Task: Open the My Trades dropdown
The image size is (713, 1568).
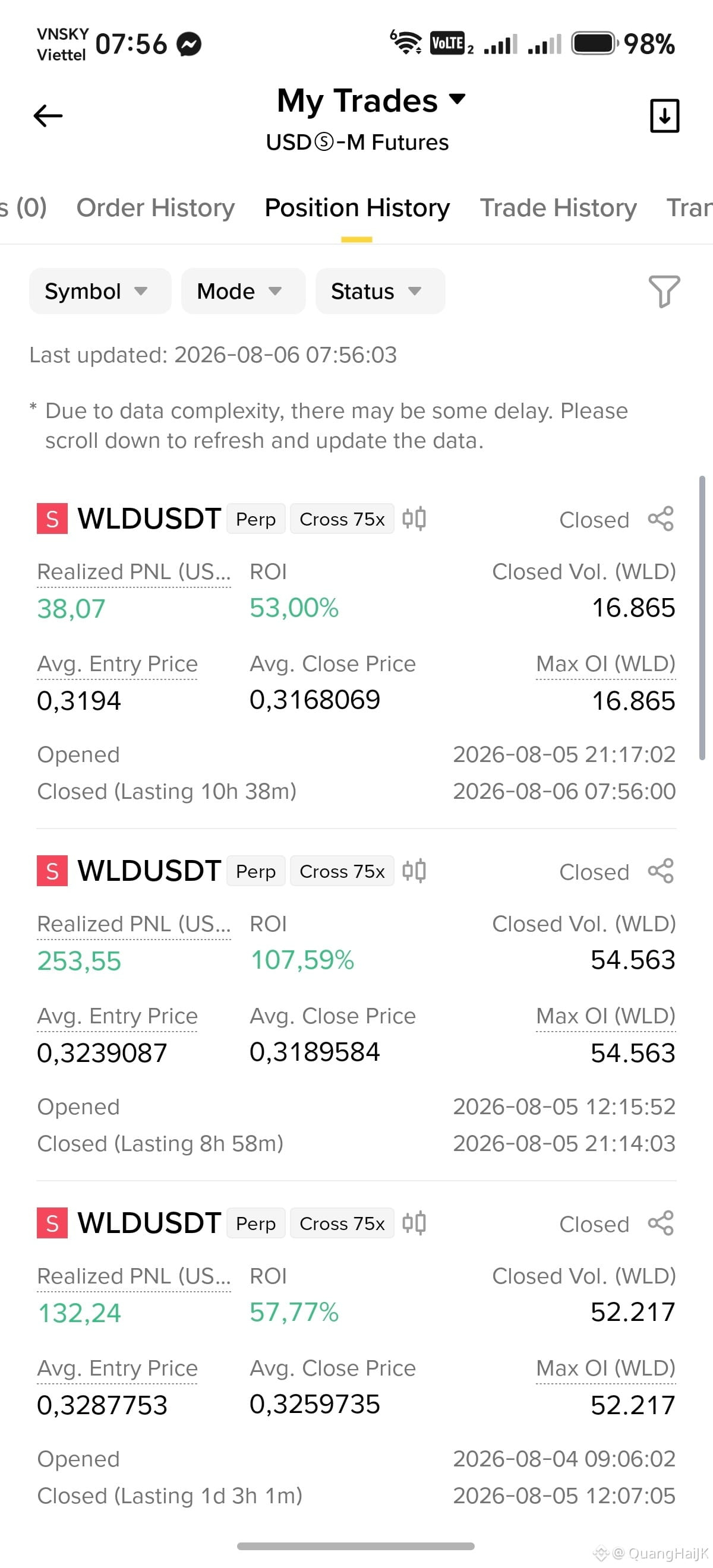Action: click(x=371, y=100)
